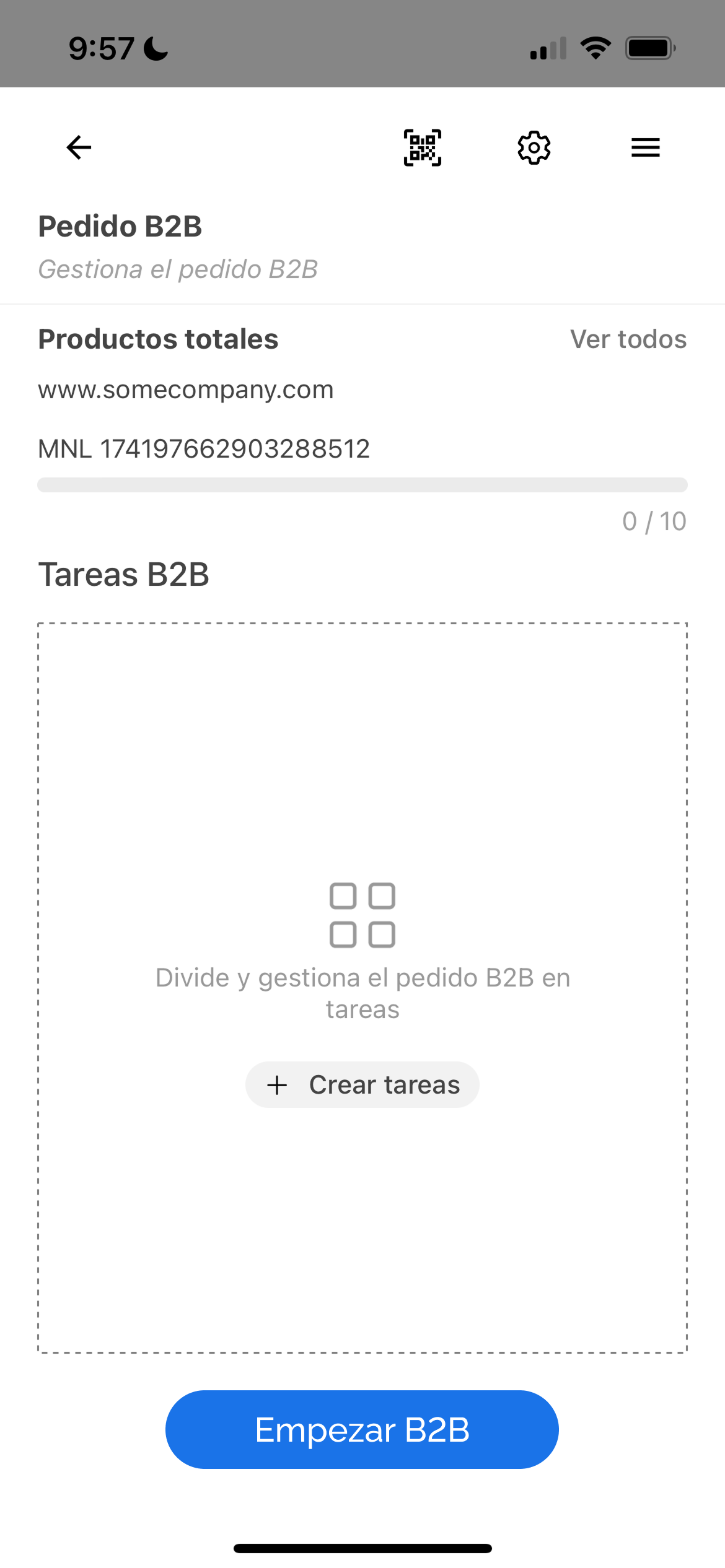Screen dimensions: 725x1568
Task: Click the four-squares placeholder icon
Action: click(x=362, y=915)
